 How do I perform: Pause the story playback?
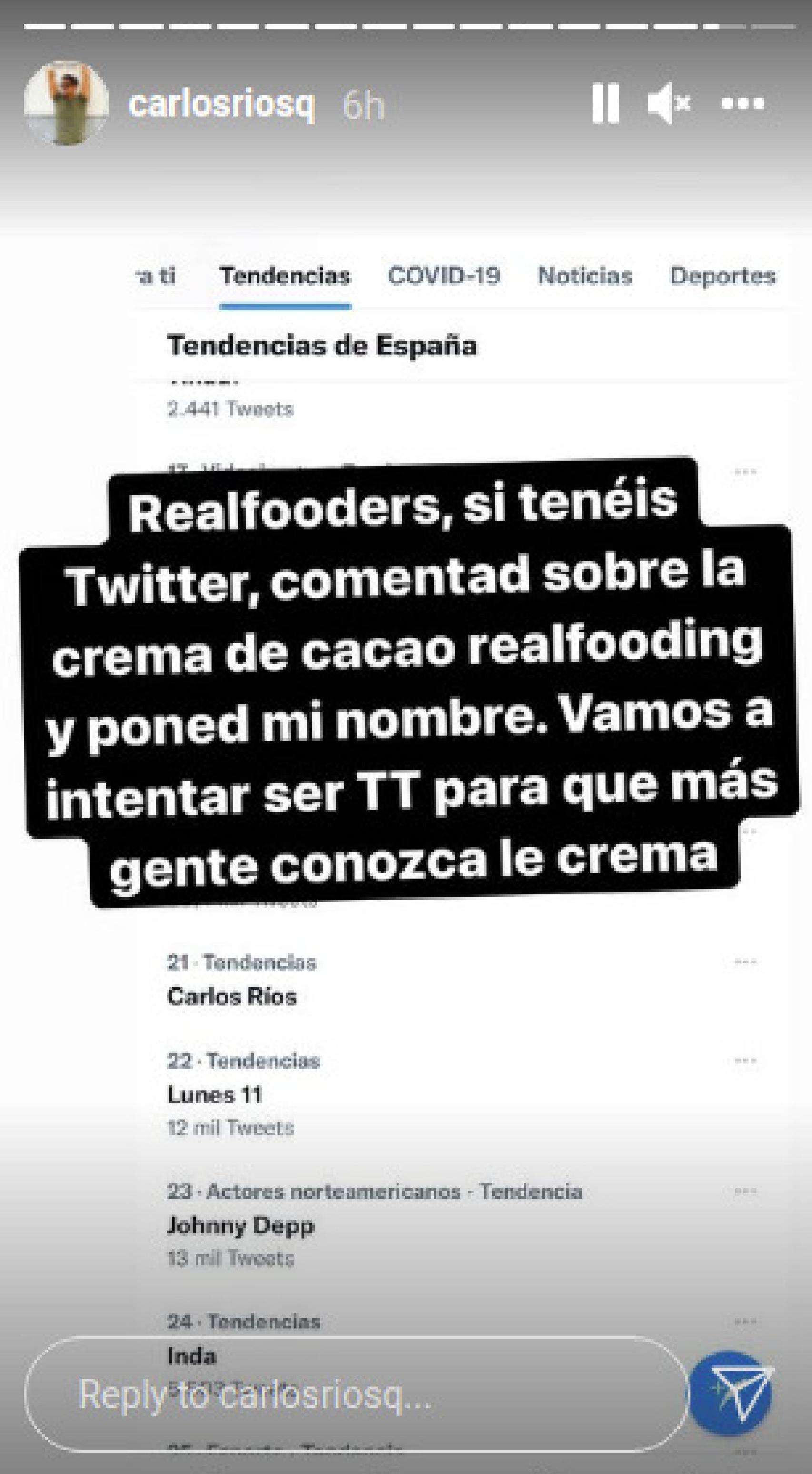click(605, 103)
